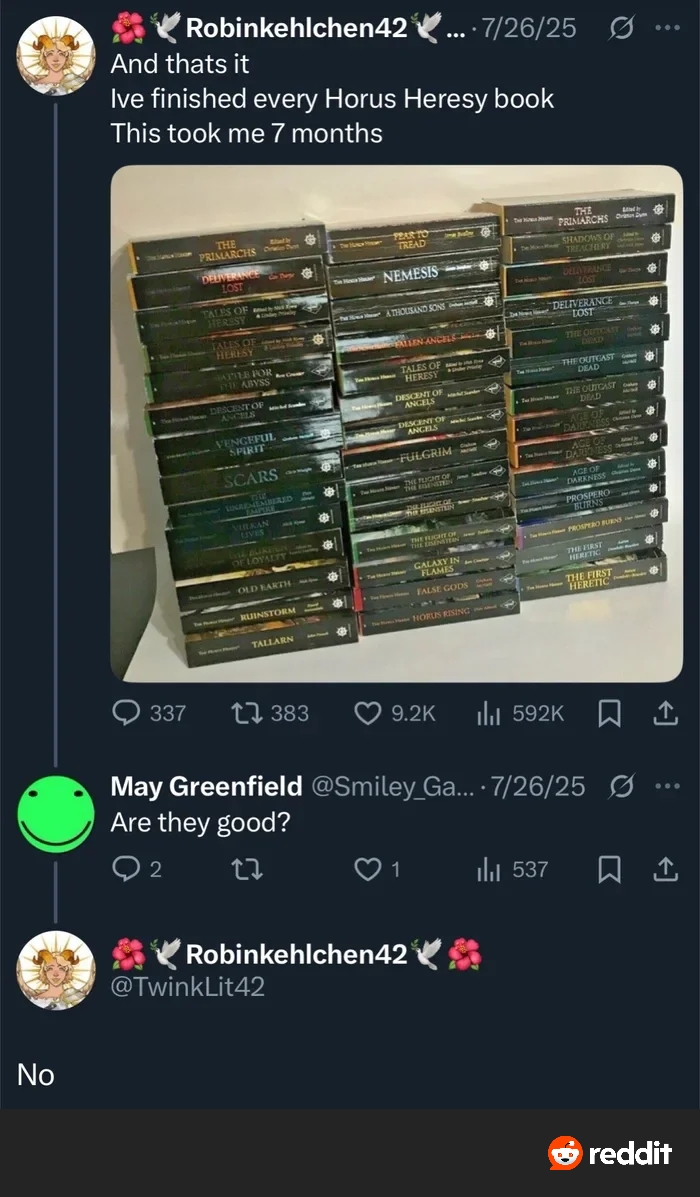Like May Greenfield's reply
700x1197 pixels.
pos(369,869)
